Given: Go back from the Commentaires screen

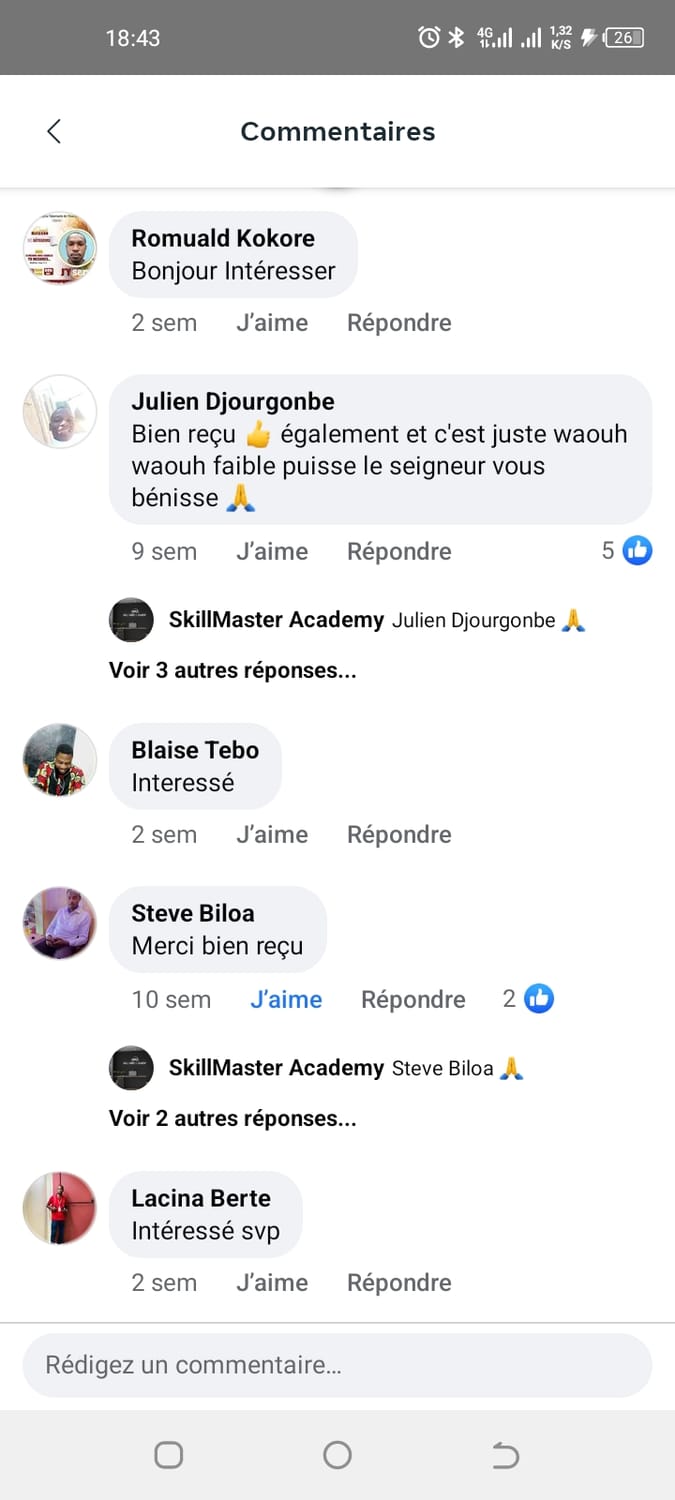Looking at the screenshot, I should pos(54,131).
